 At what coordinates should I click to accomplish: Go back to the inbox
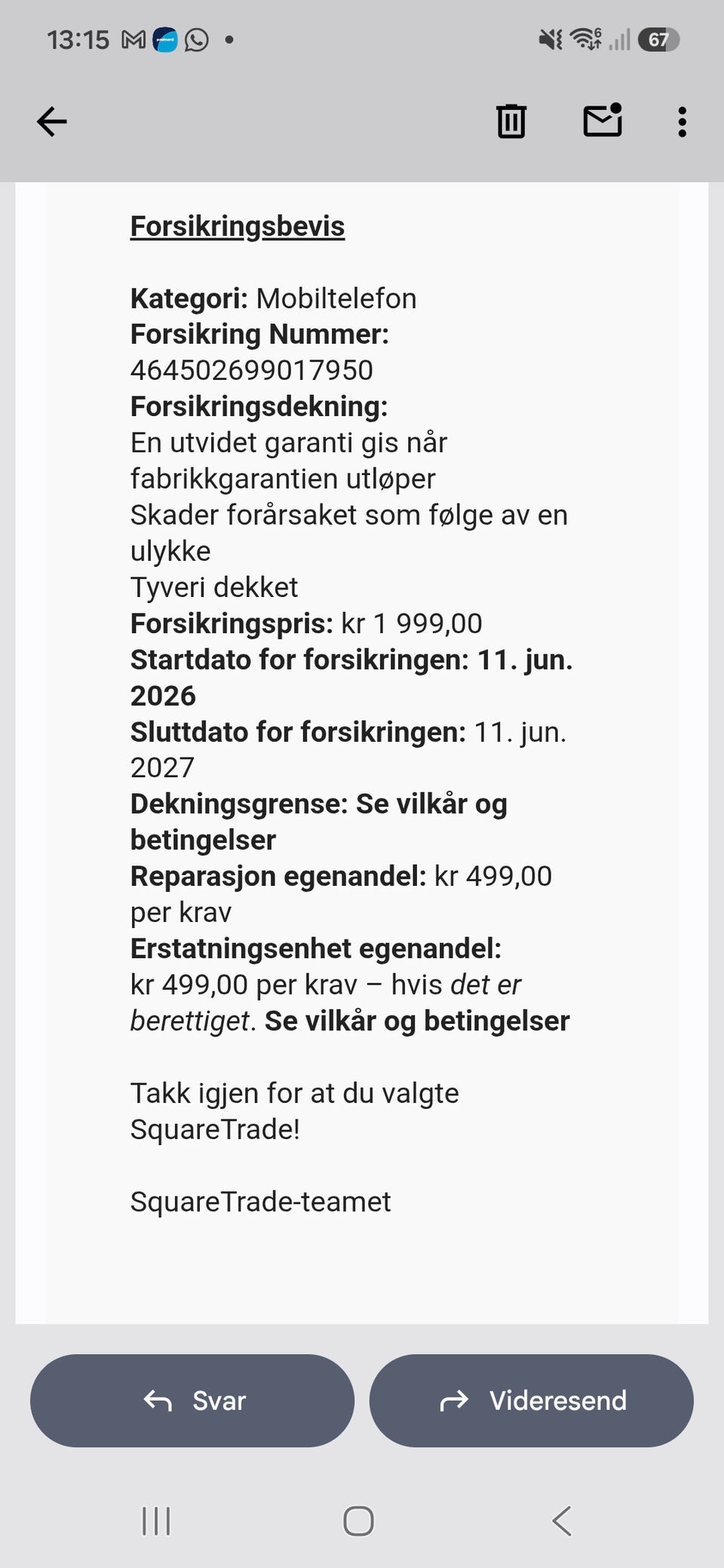52,121
